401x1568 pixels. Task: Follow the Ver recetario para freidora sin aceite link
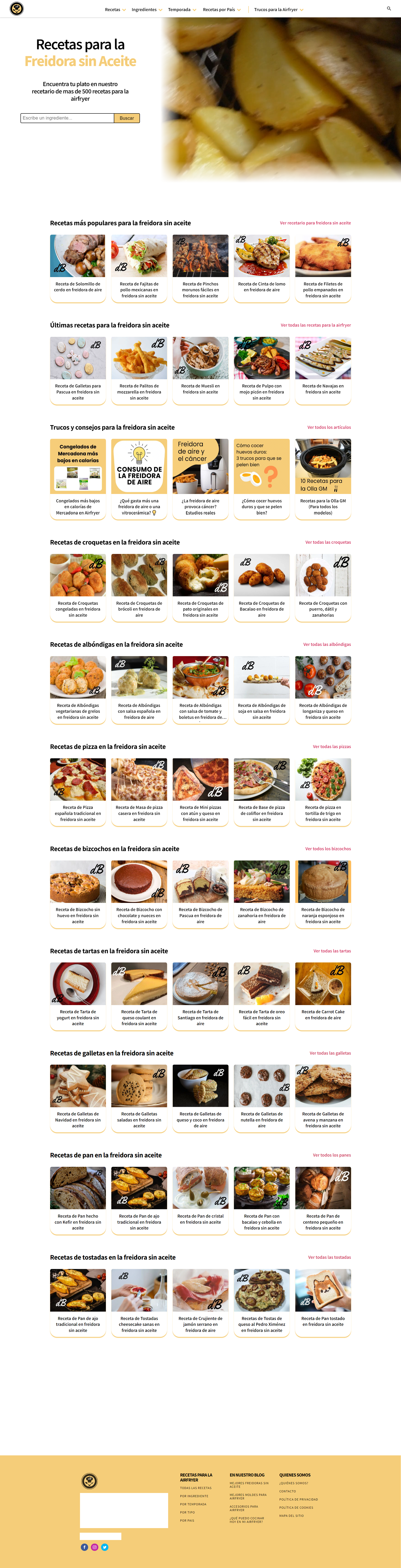point(315,223)
